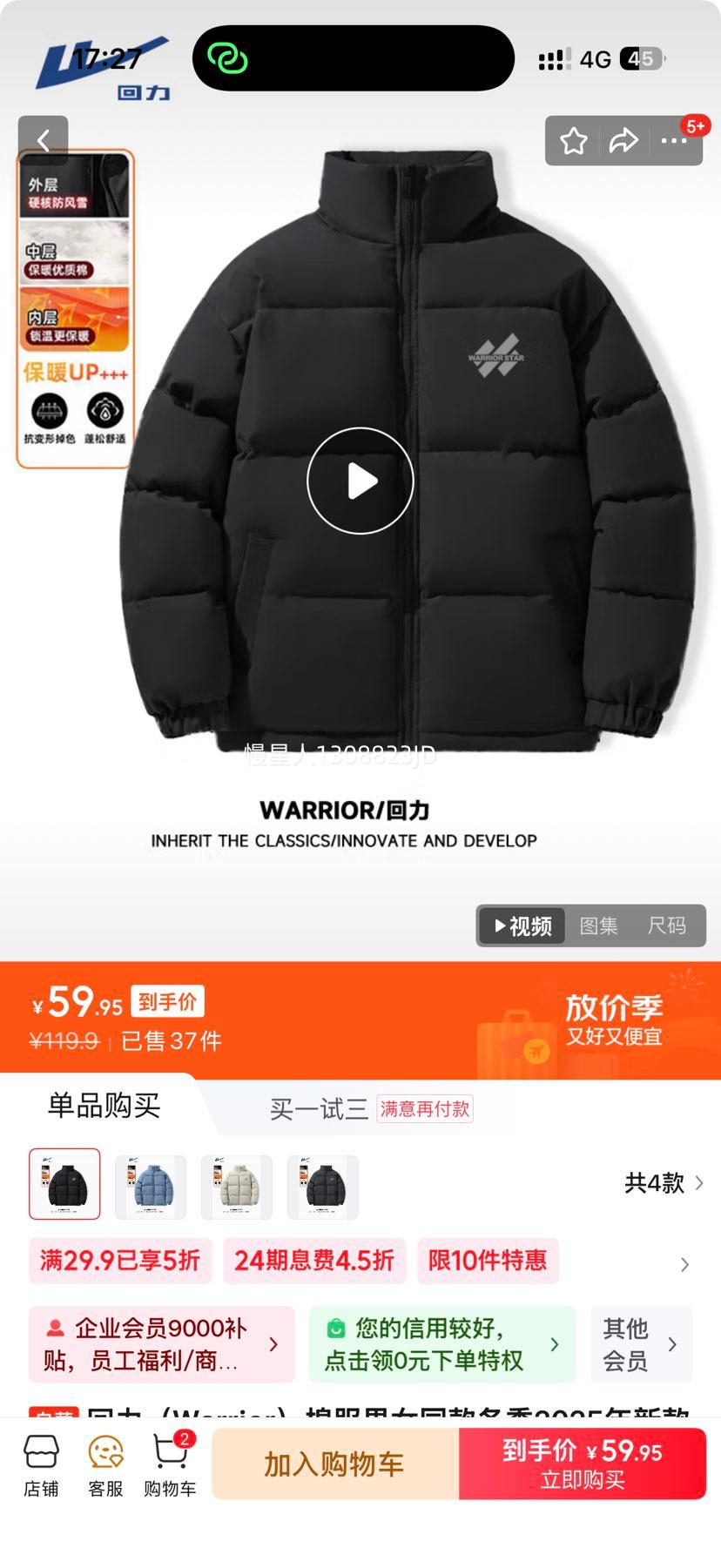Play the product video
This screenshot has width=721, height=1568.
360,481
